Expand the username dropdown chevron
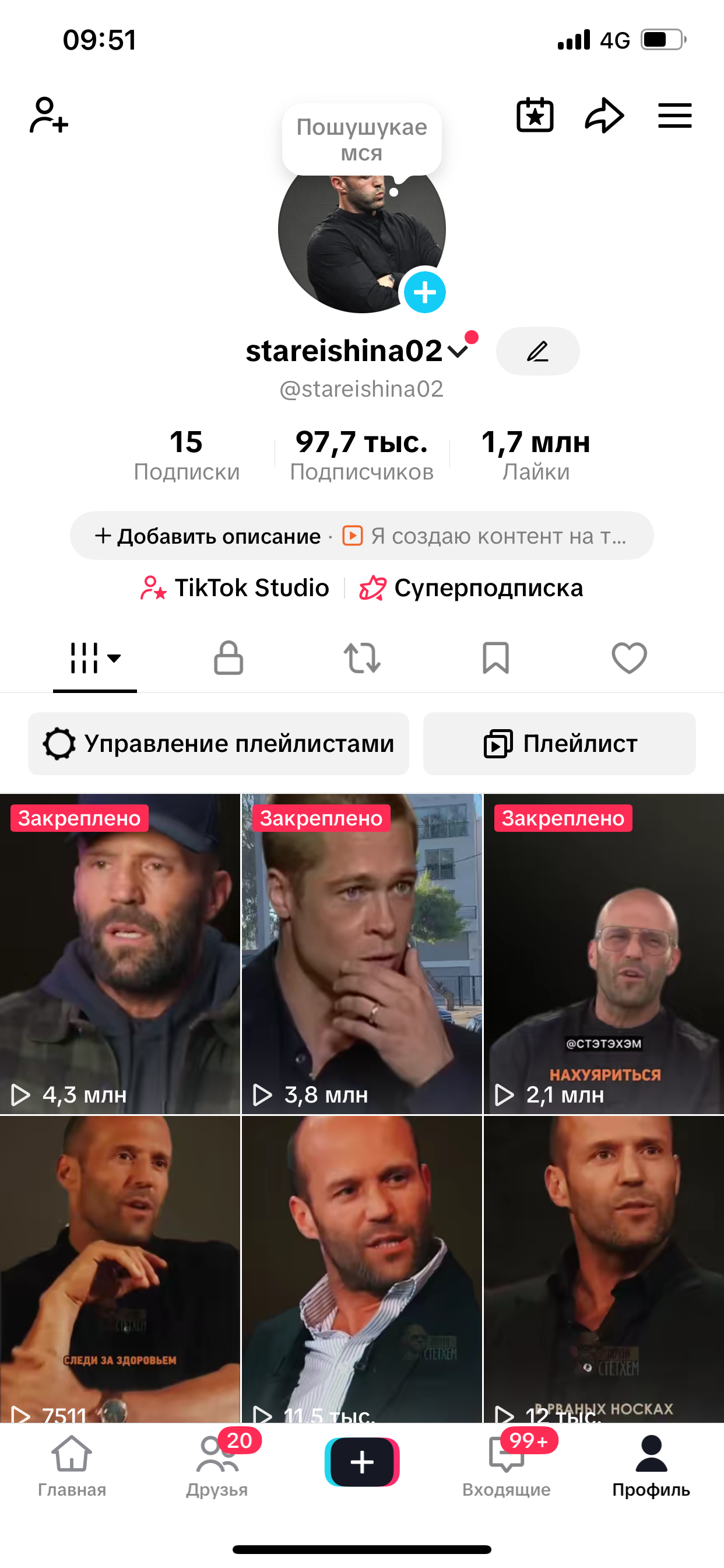724x1568 pixels. (x=460, y=351)
